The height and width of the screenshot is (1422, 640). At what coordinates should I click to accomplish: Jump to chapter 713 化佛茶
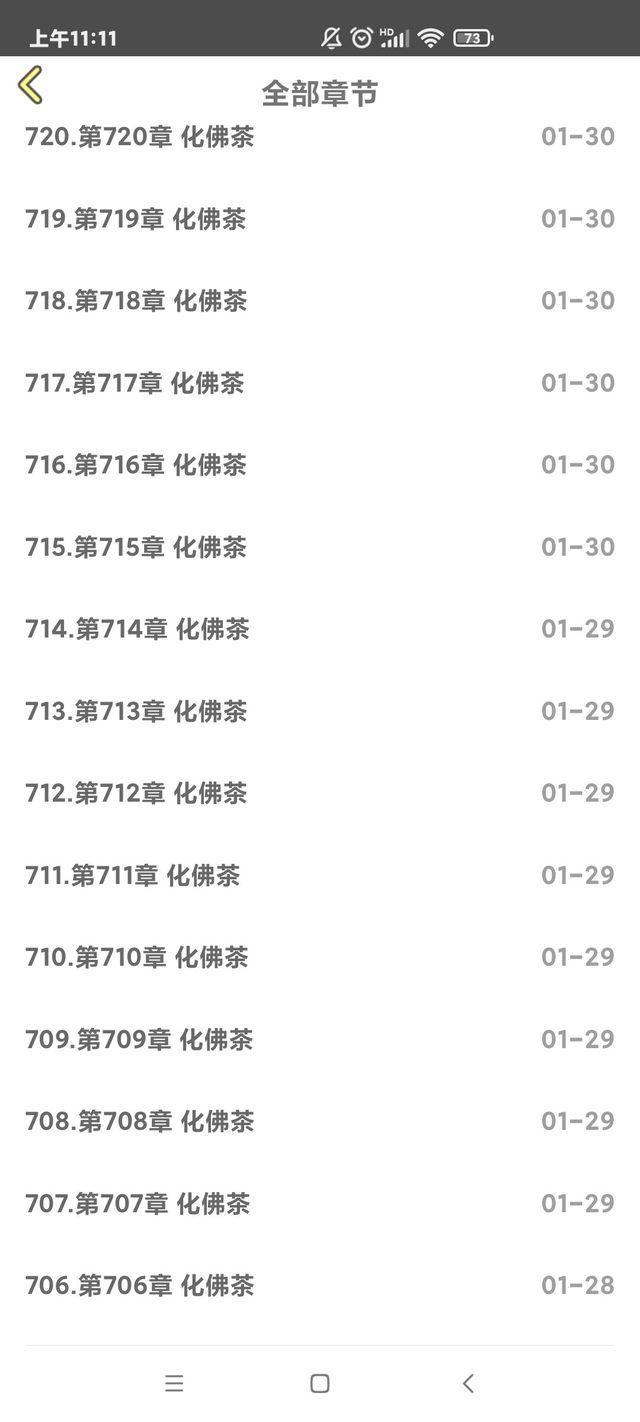coord(136,711)
